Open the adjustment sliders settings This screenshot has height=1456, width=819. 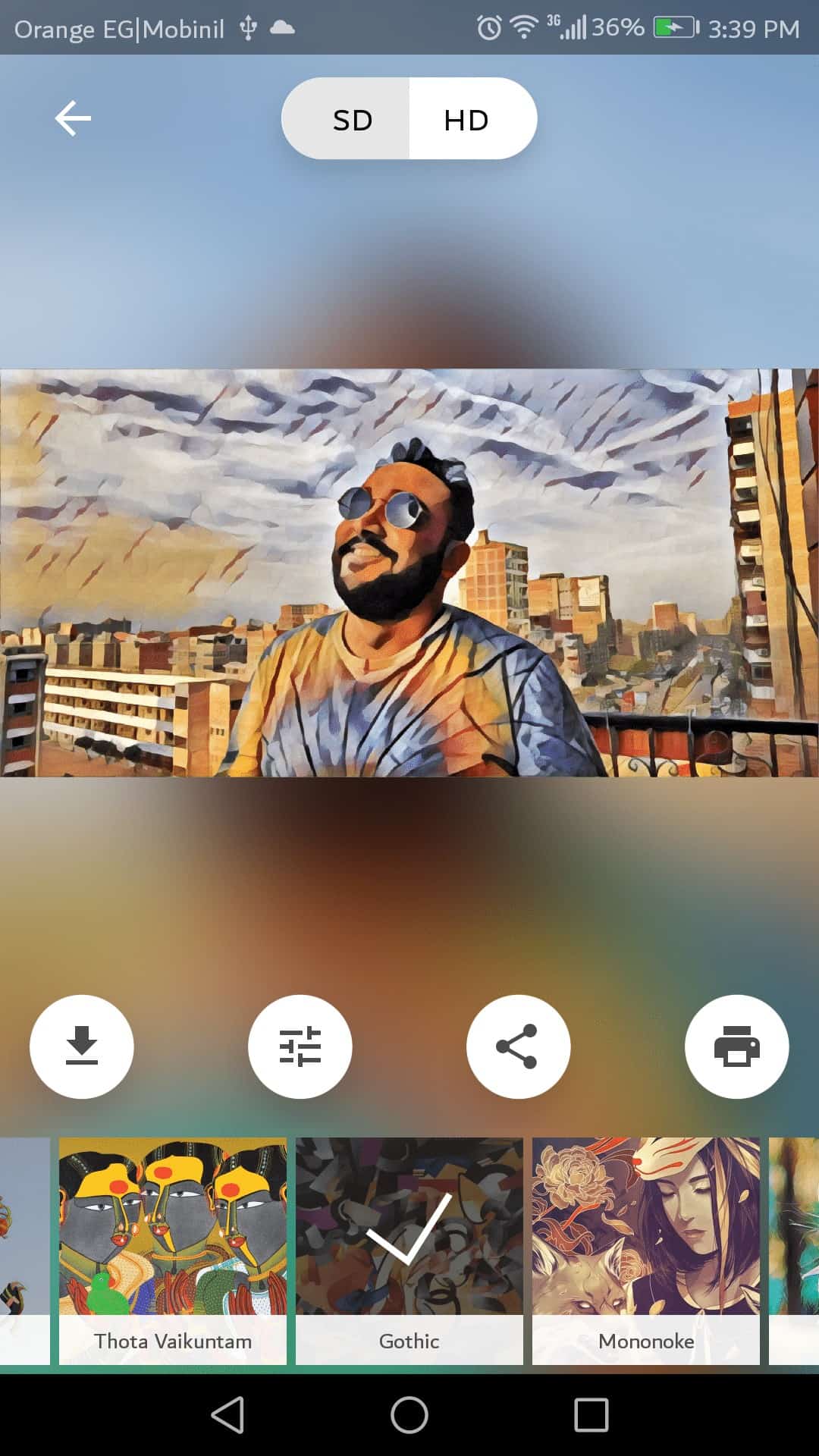point(300,1046)
